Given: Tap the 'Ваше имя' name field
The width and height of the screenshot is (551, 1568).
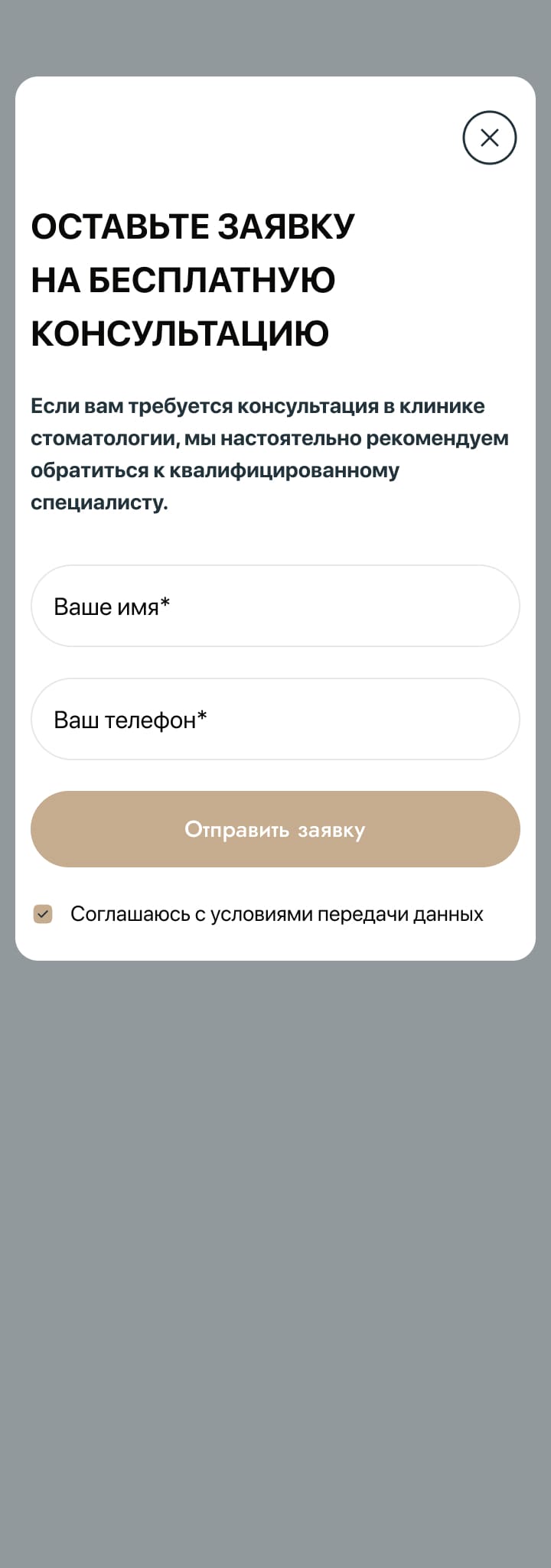Looking at the screenshot, I should (275, 606).
